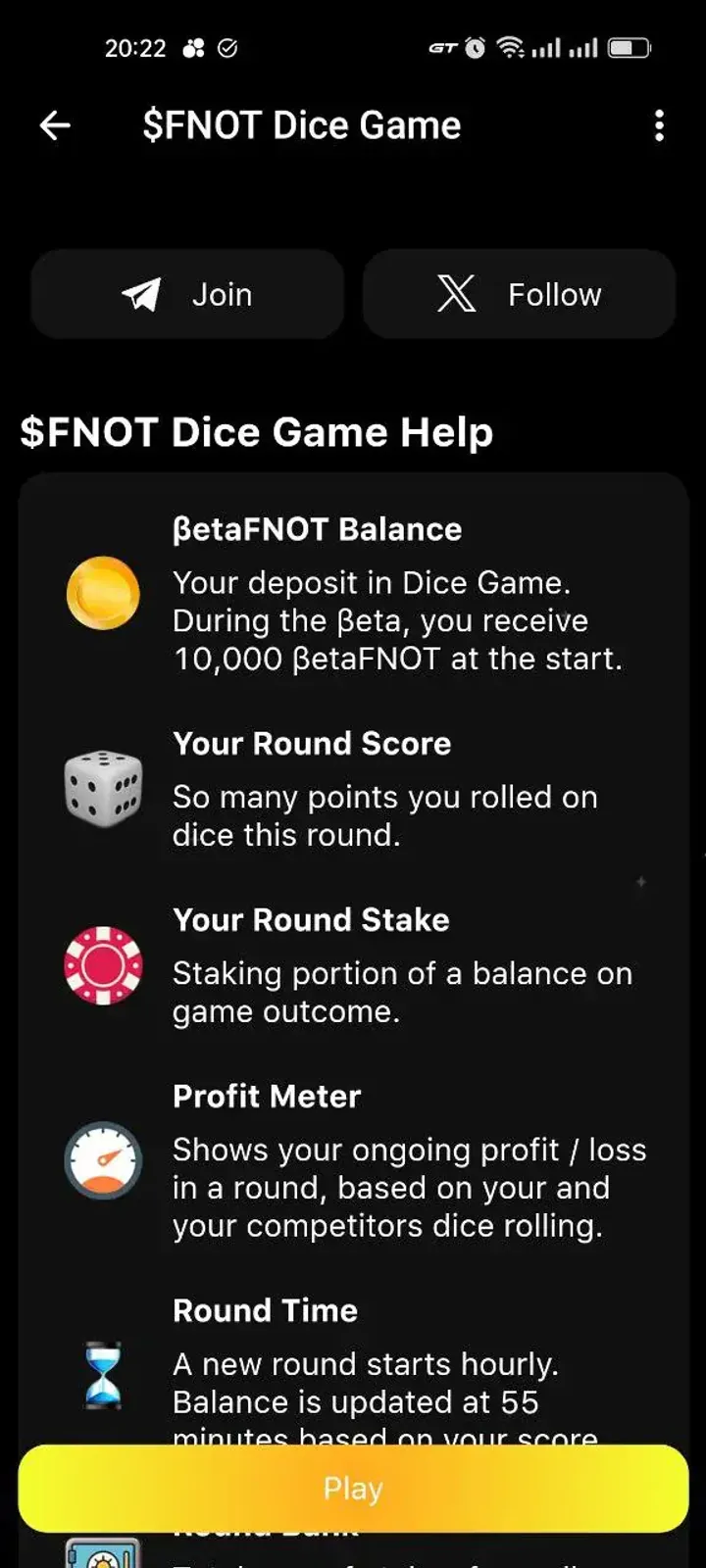Viewport: 706px width, 1568px height.
Task: Tap the gauge icon beside Profit Meter
Action: tap(103, 1160)
